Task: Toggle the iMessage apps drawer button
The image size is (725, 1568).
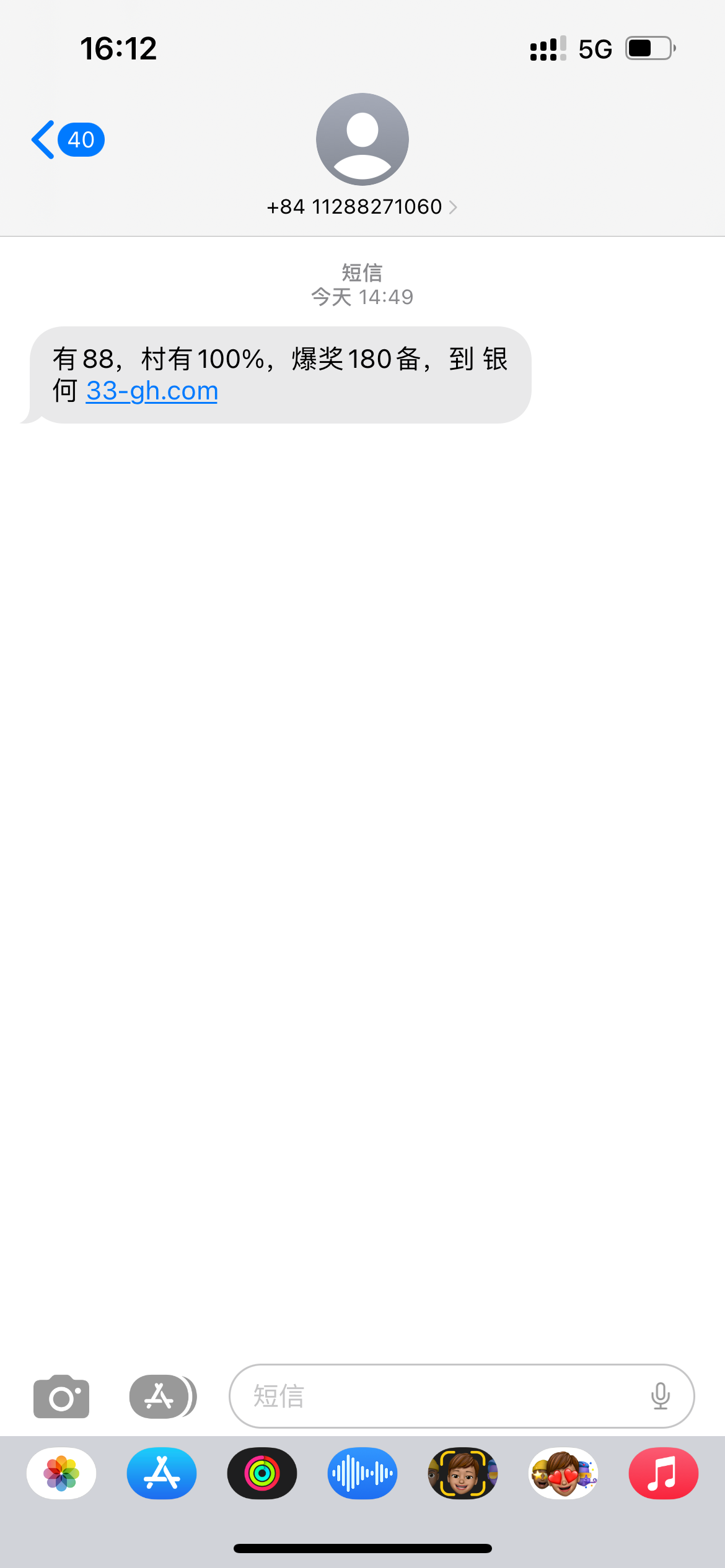Action: (x=162, y=1396)
